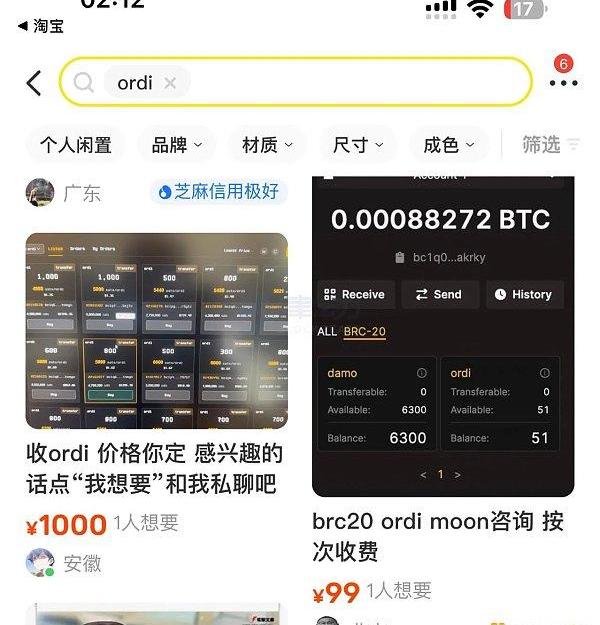Image resolution: width=600 pixels, height=625 pixels.
Task: Expand the 成色 dropdown filter
Action: point(448,145)
